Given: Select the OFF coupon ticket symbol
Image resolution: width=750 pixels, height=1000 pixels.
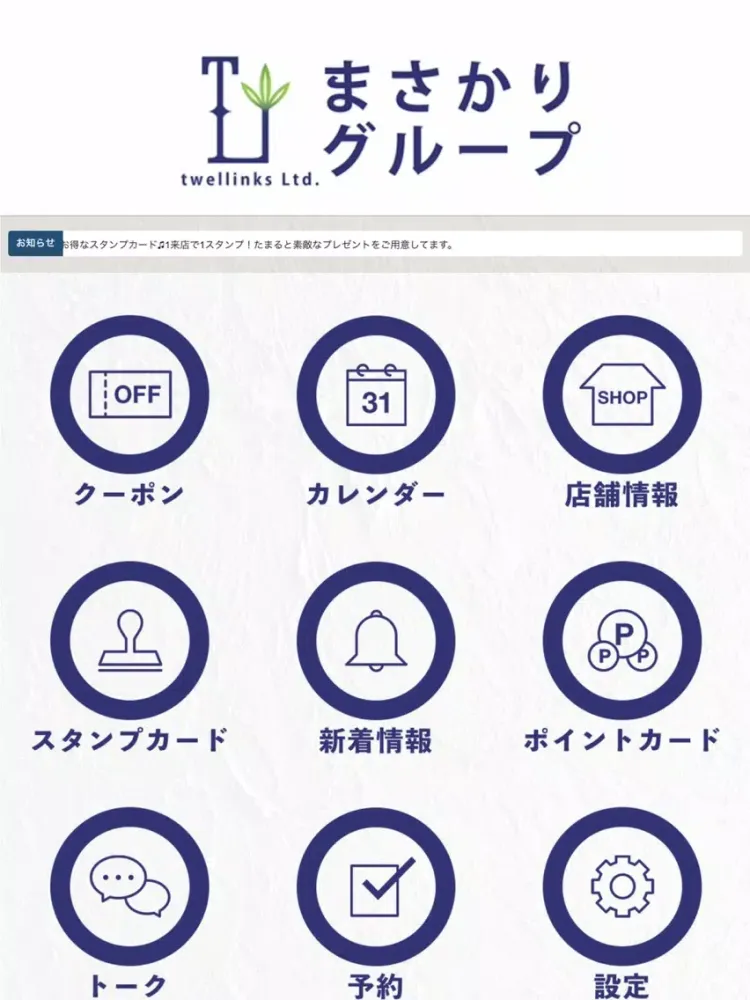Looking at the screenshot, I should (132, 394).
